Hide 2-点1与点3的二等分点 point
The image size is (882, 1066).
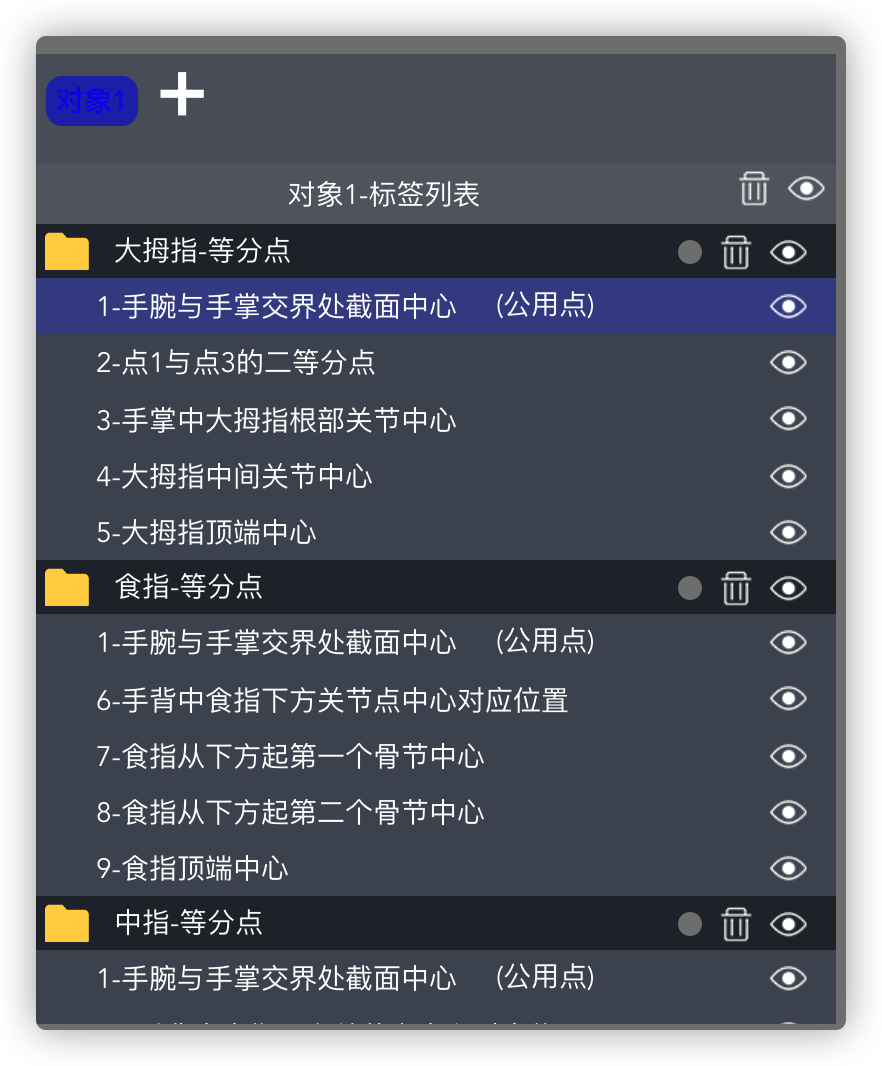[788, 362]
